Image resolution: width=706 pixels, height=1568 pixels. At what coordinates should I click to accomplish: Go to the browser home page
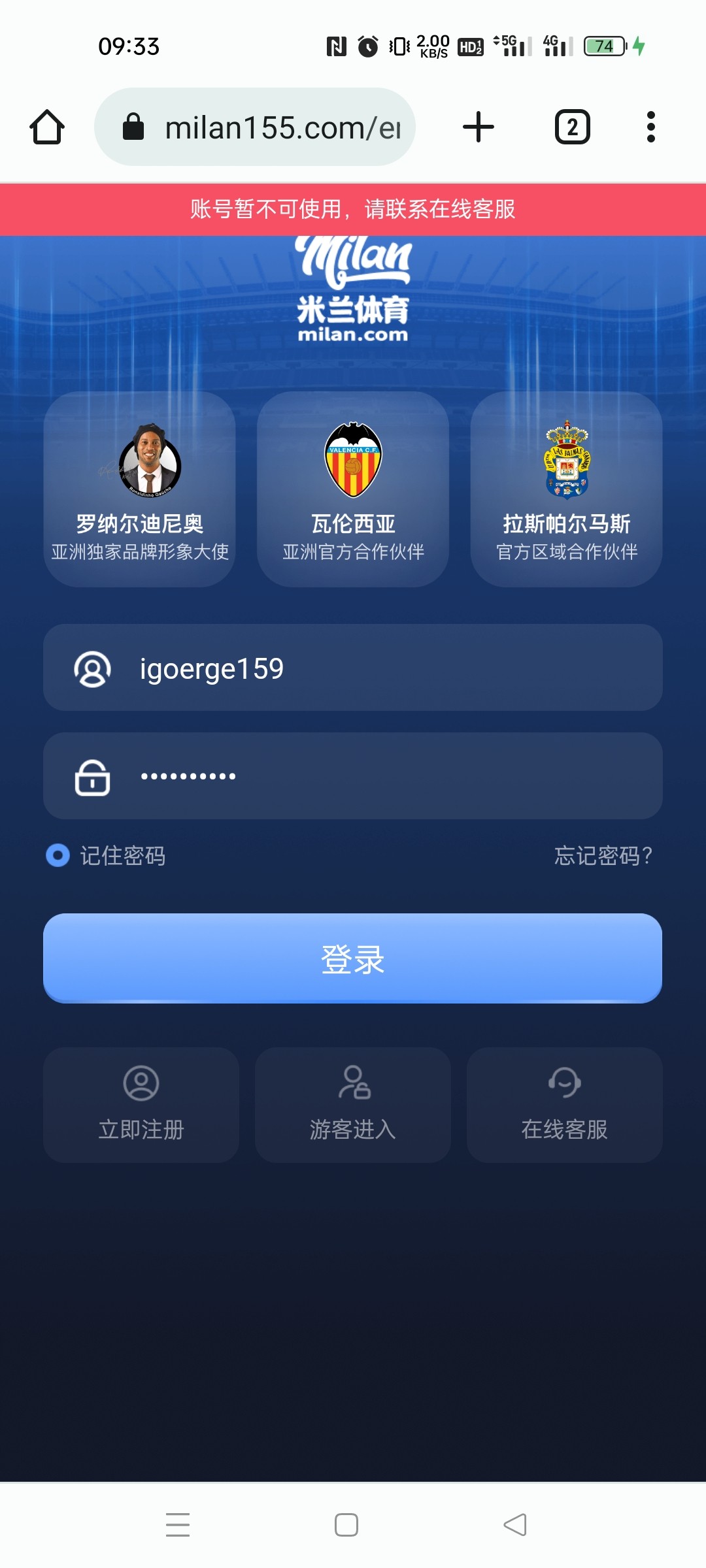tap(47, 127)
